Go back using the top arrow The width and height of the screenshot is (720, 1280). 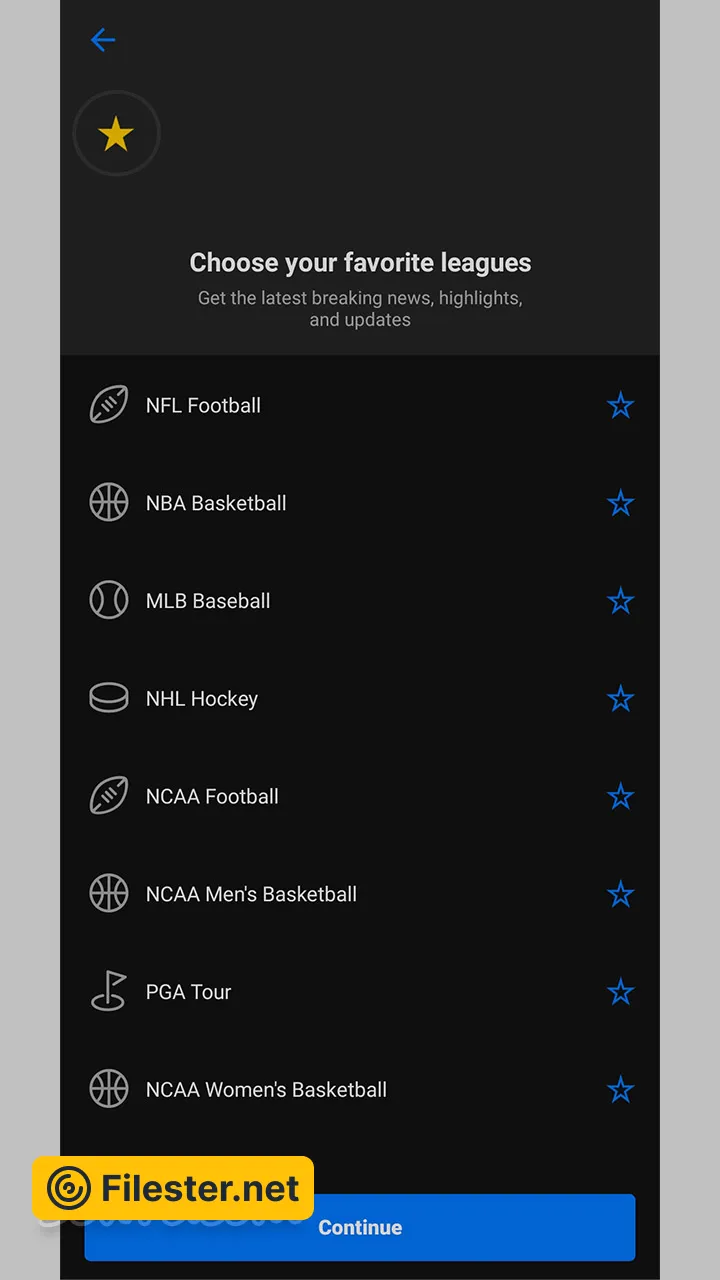103,40
